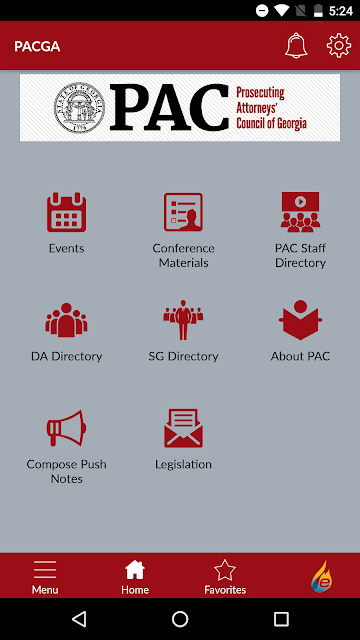This screenshot has width=360, height=640.
Task: Open the settings gear
Action: (339, 46)
